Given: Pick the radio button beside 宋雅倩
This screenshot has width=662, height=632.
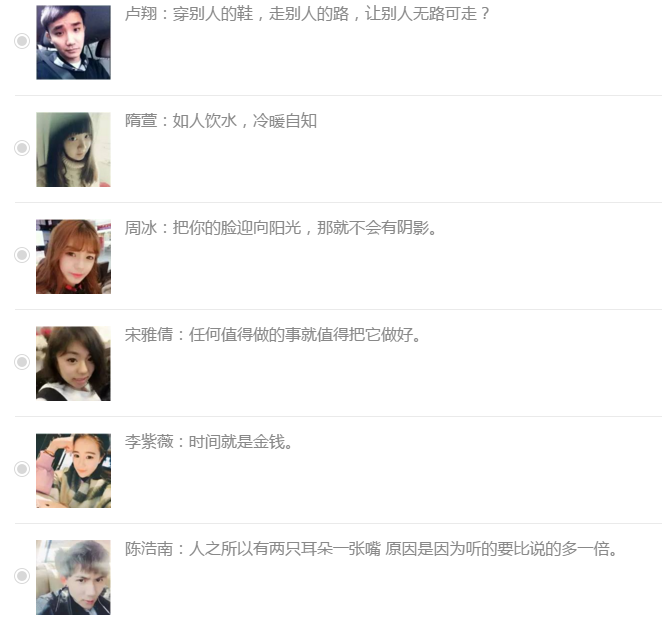Looking at the screenshot, I should tap(22, 362).
